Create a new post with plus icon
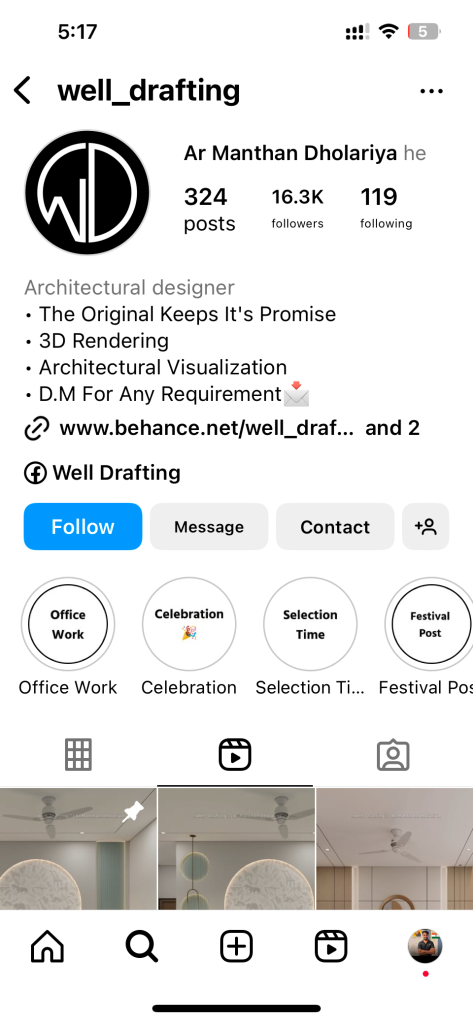The height and width of the screenshot is (1024, 473). point(236,946)
